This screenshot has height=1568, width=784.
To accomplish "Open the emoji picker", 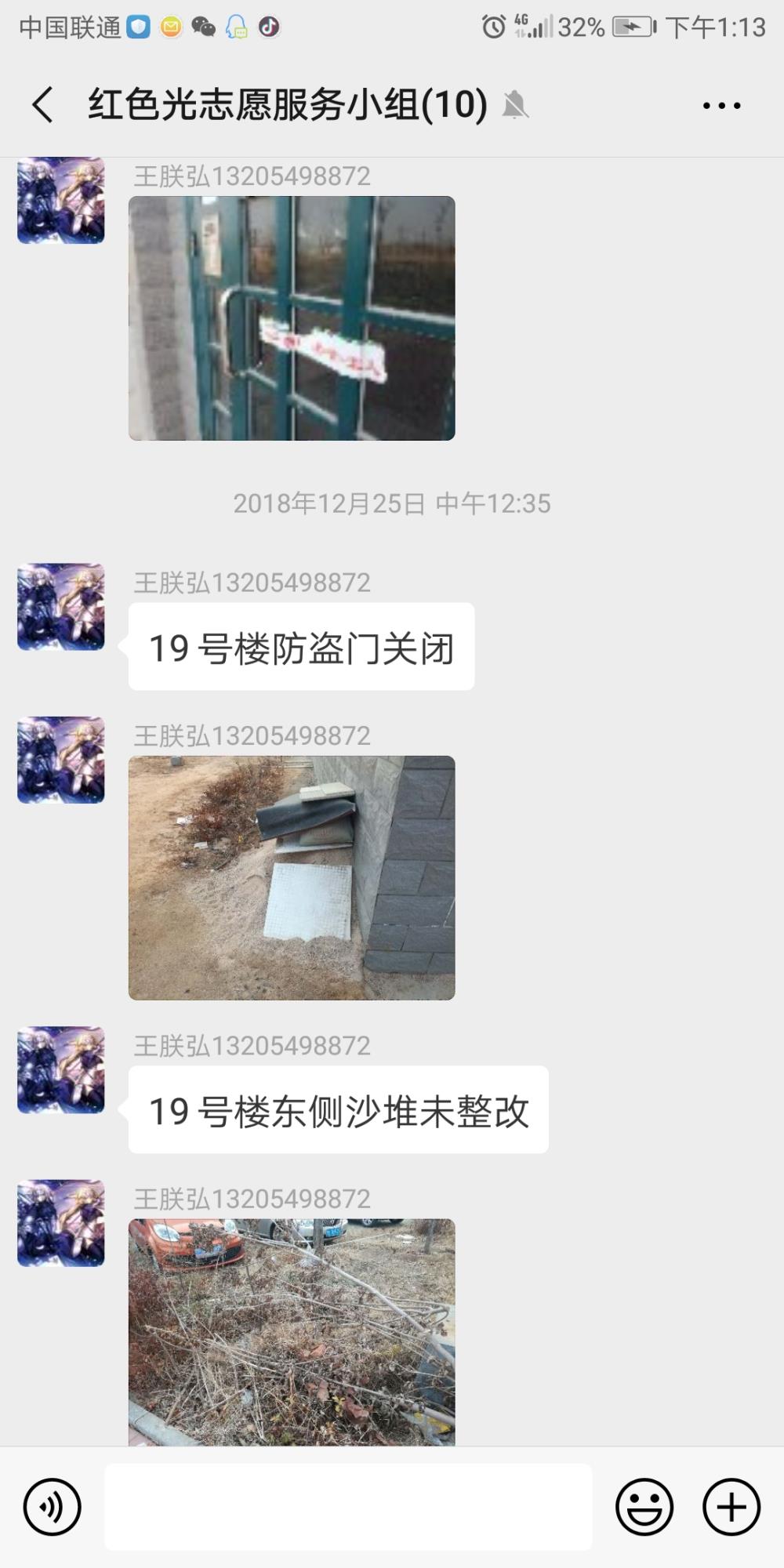I will pyautogui.click(x=644, y=1507).
